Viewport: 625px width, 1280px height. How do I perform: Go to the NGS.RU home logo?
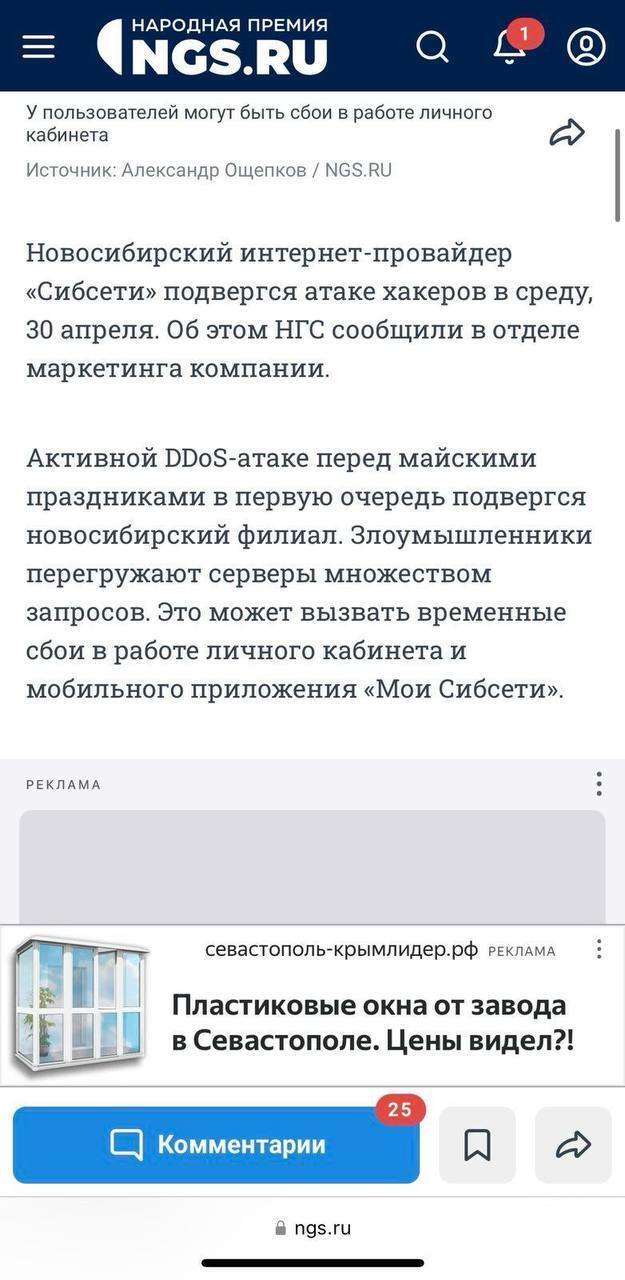point(214,46)
